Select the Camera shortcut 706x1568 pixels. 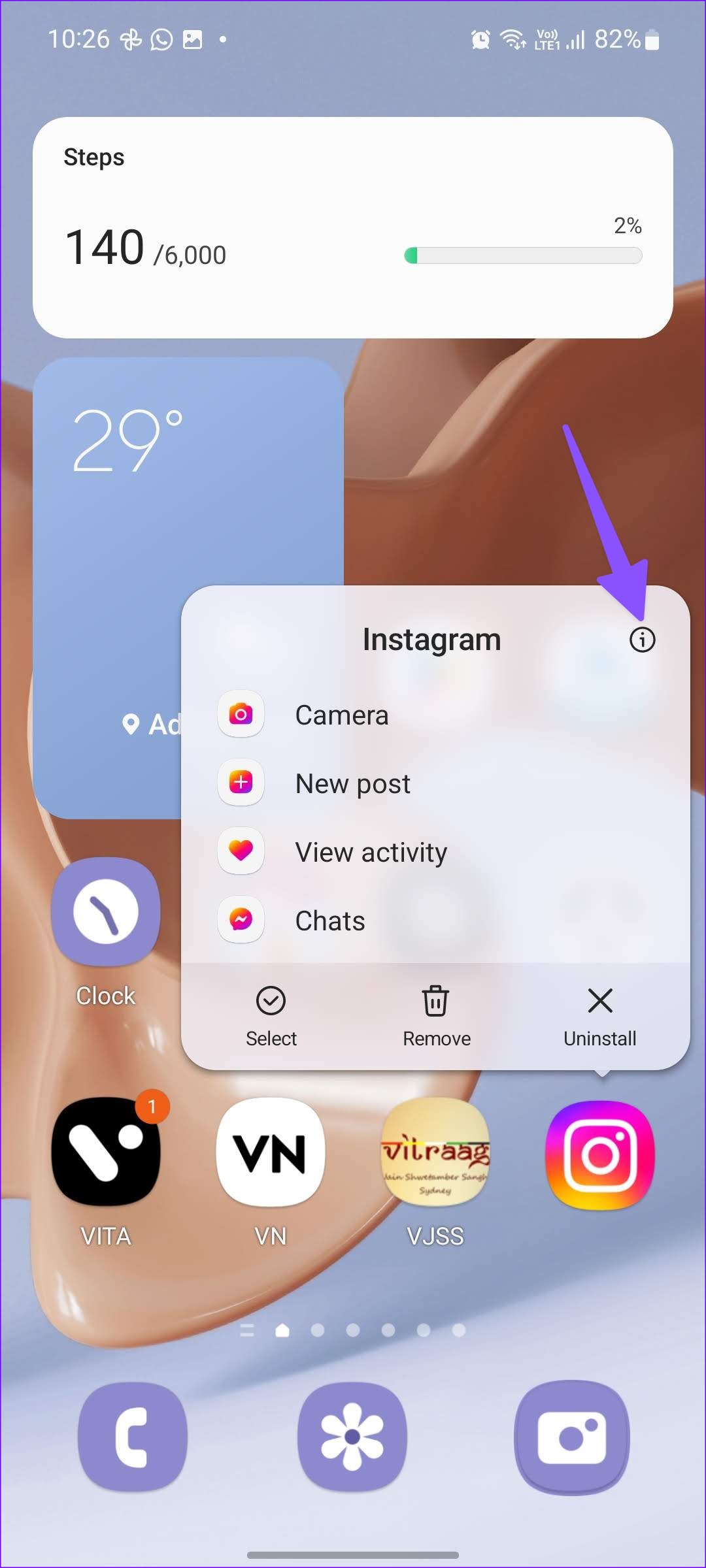coord(341,715)
